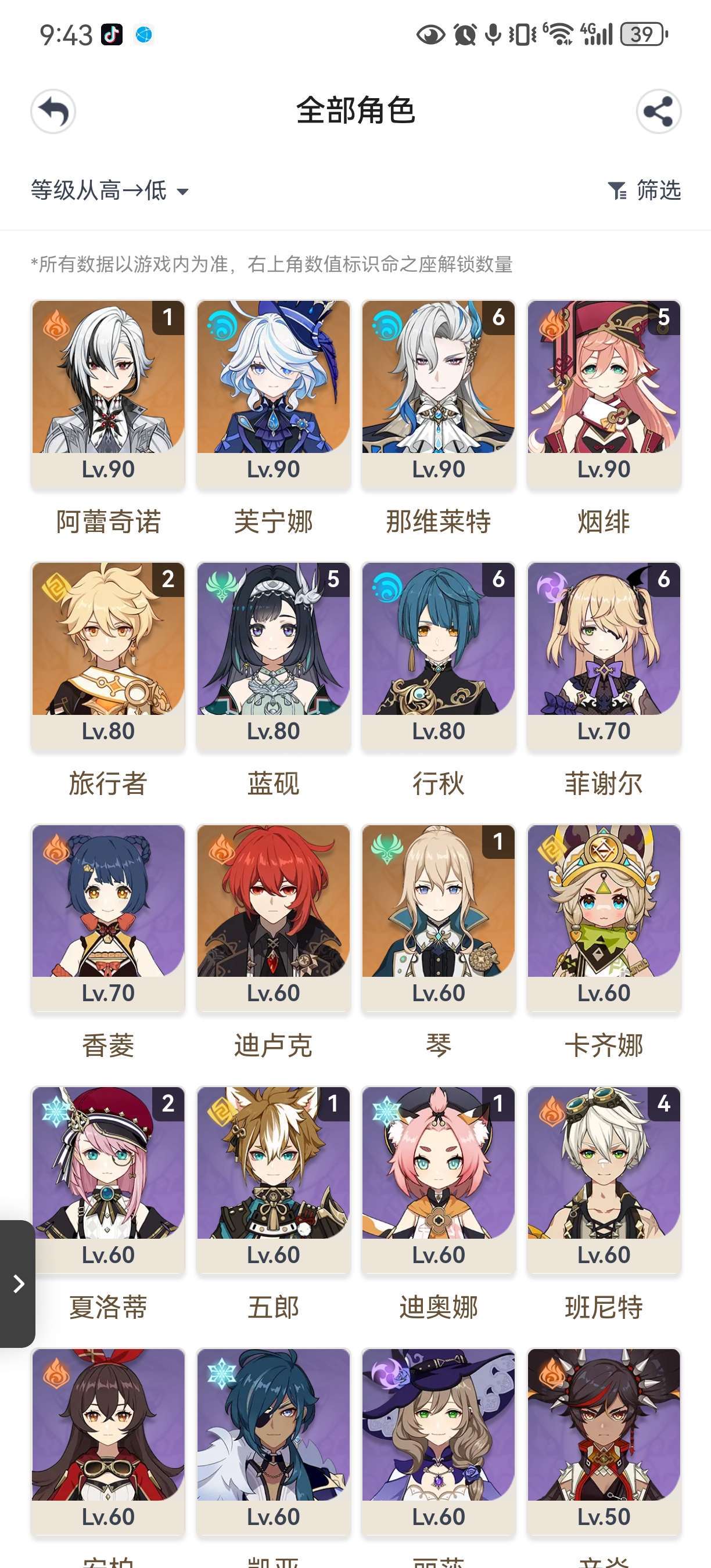
Task: Open 烟绯 character card
Action: (x=604, y=394)
